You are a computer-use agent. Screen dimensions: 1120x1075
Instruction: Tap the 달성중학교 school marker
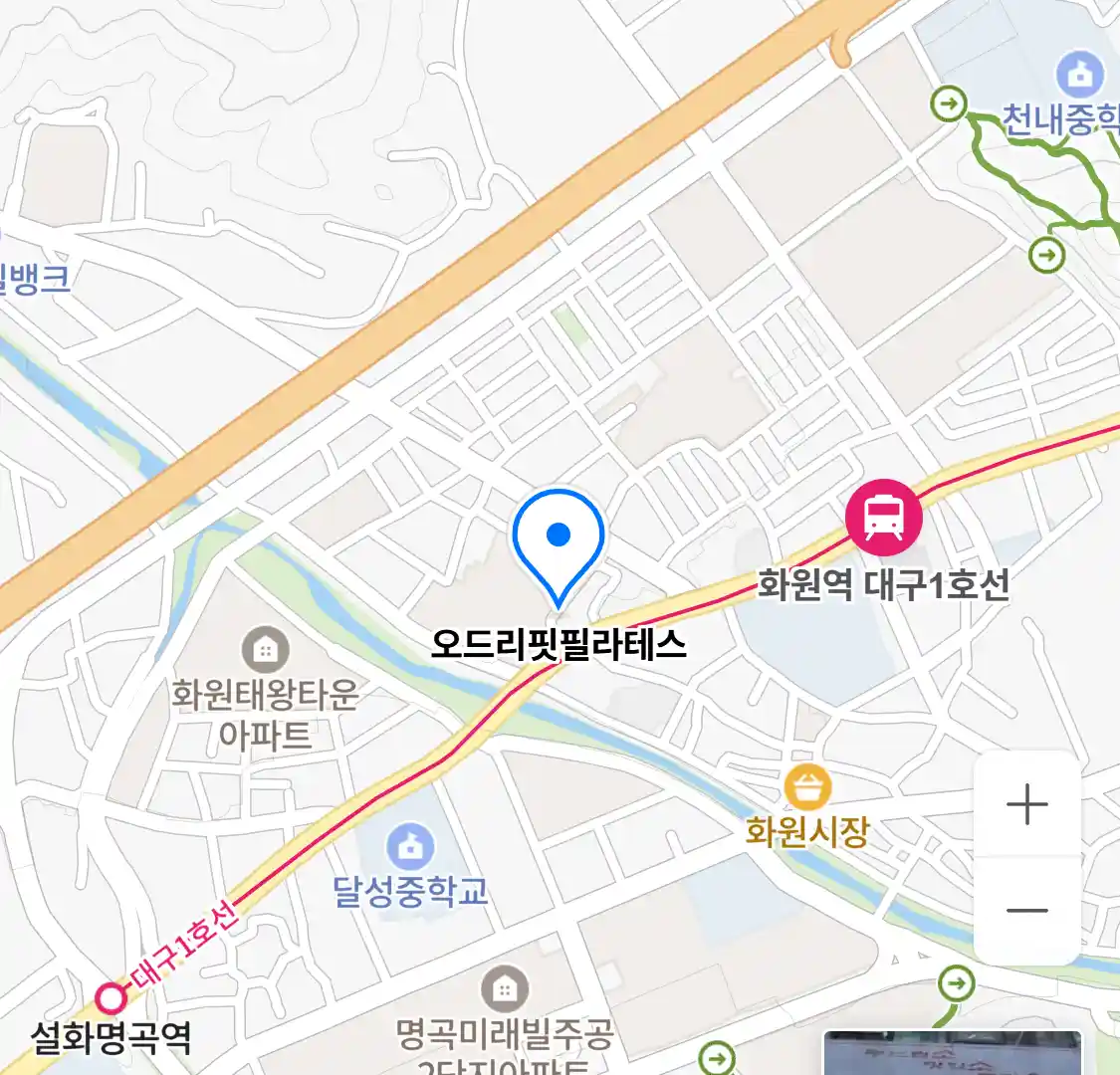409,848
